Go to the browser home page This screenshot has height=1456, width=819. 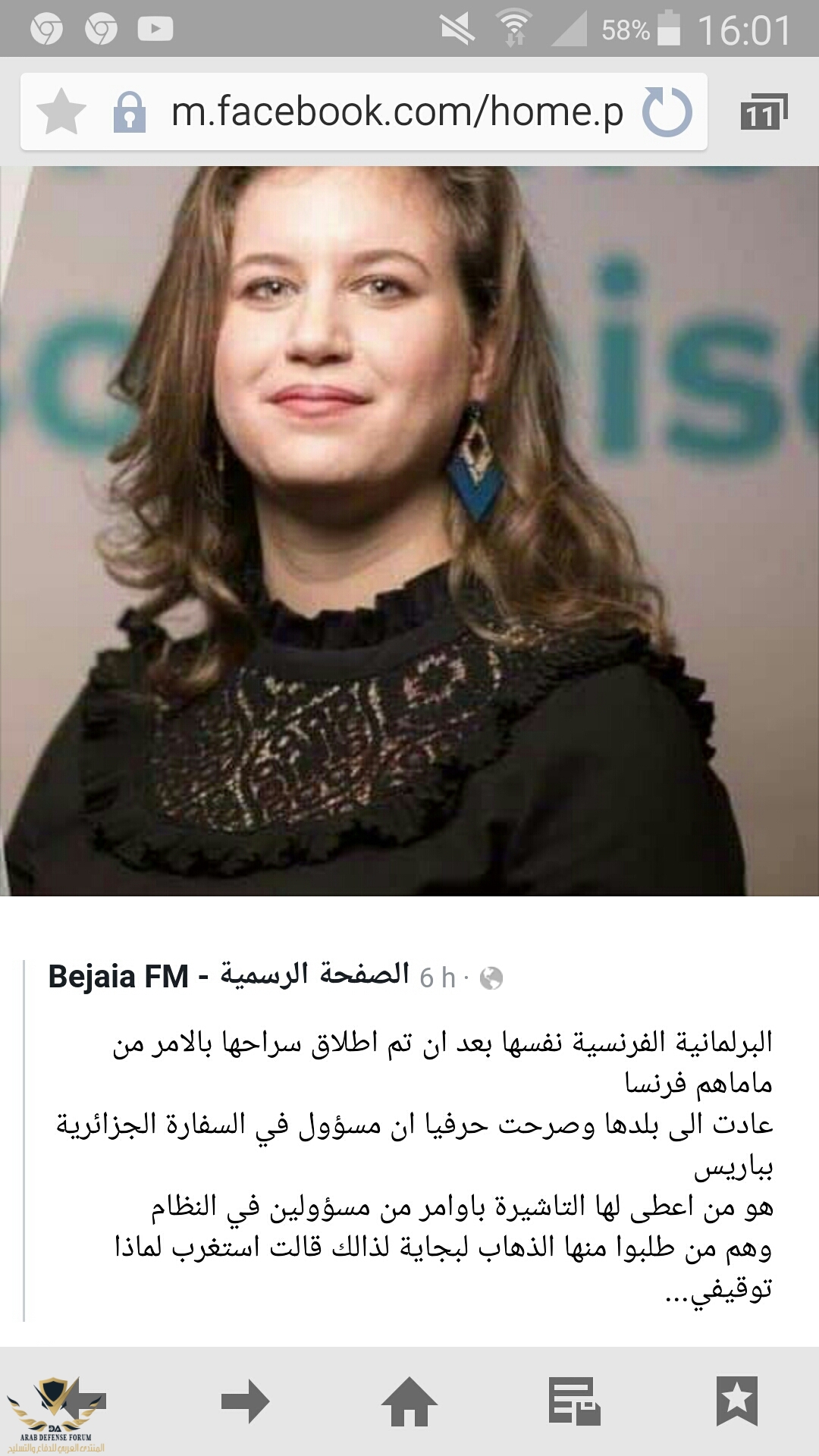(409, 1401)
